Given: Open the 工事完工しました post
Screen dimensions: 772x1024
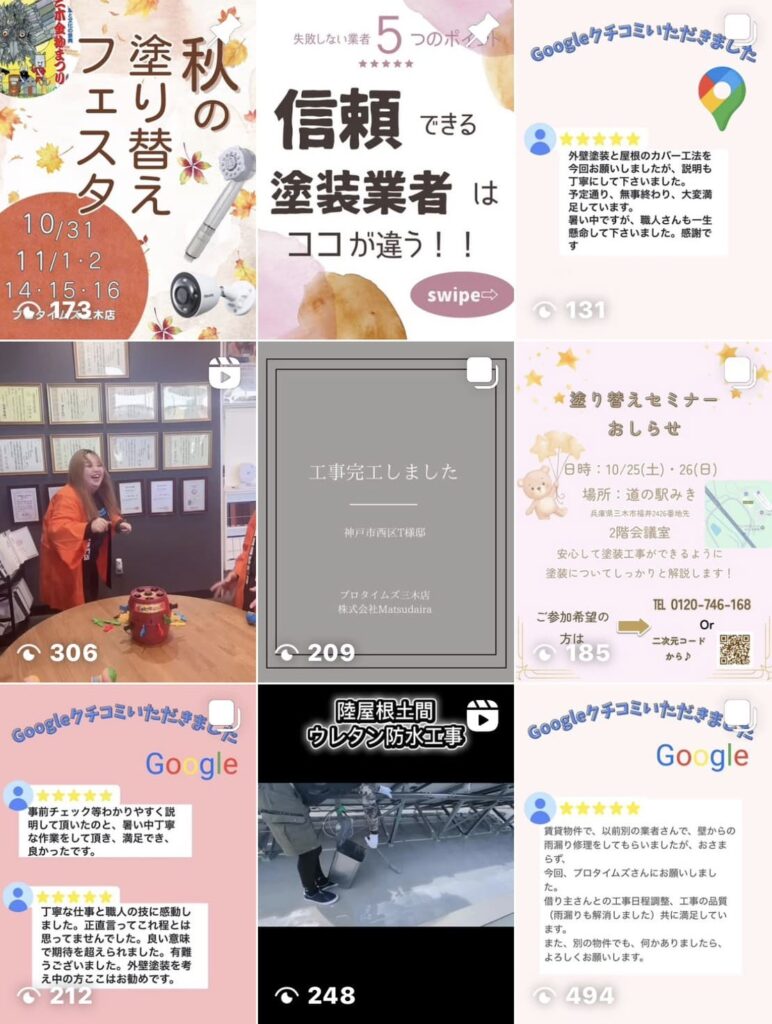Looking at the screenshot, I should click(x=386, y=512).
